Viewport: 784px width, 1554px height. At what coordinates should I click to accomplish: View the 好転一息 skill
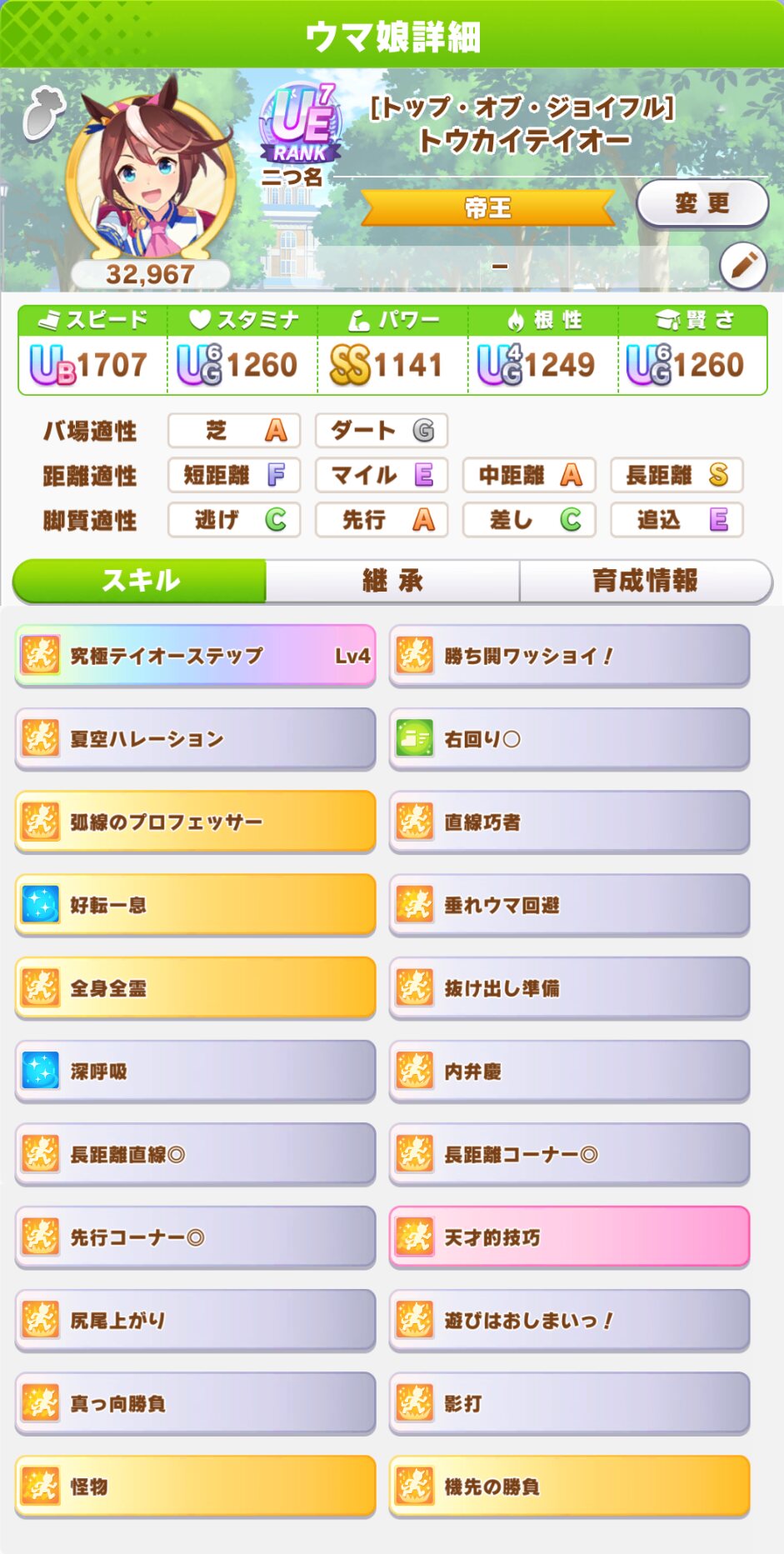pos(195,905)
